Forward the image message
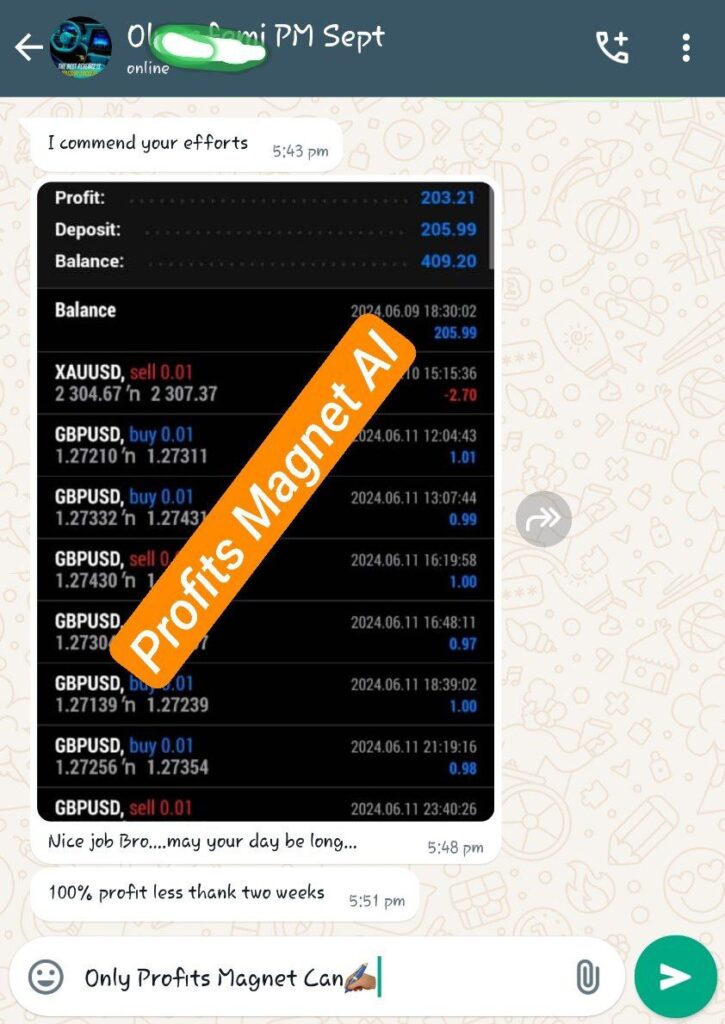Viewport: 725px width, 1024px height. coord(543,519)
